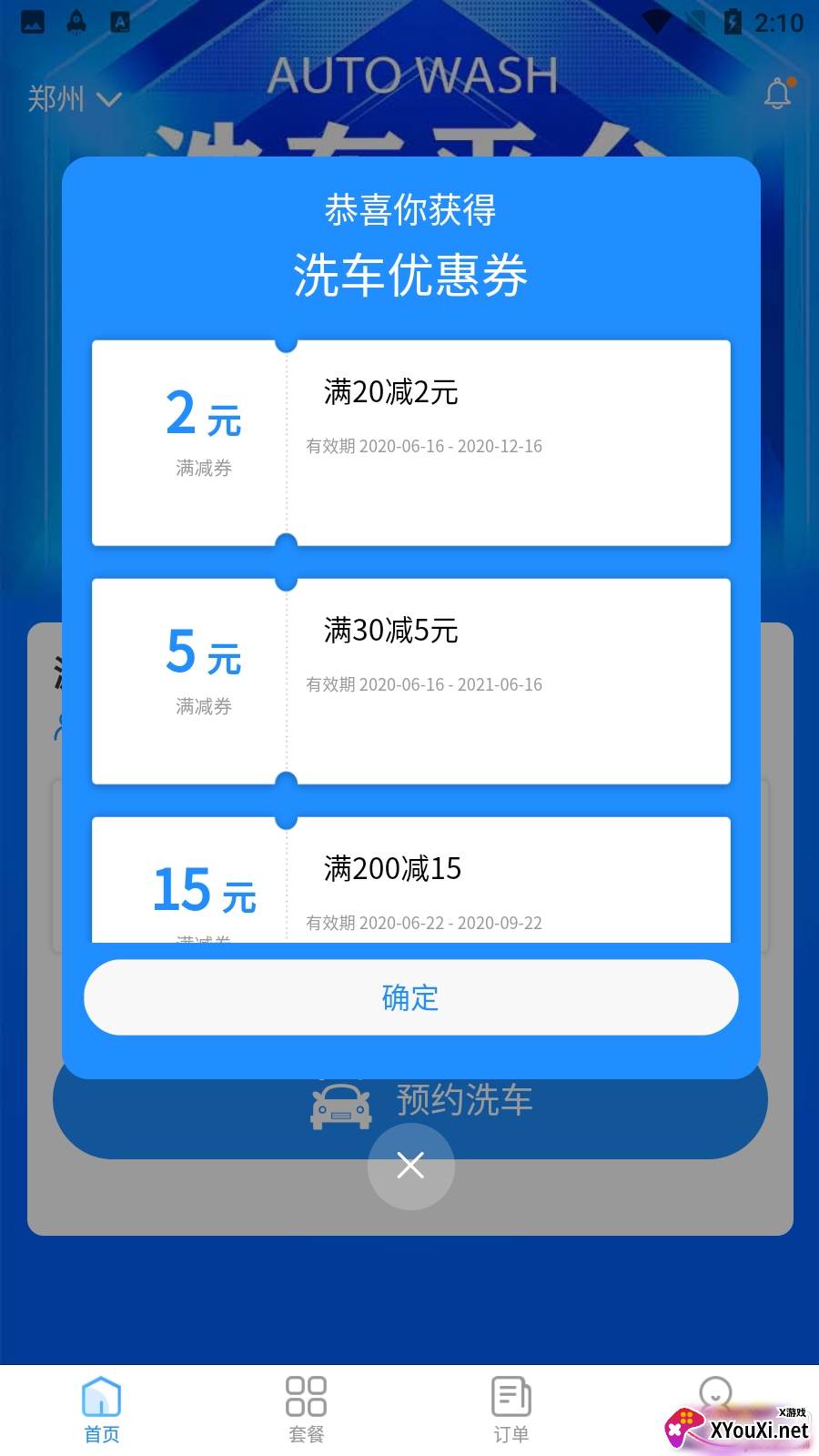Confirm the coupons with 确定 button
This screenshot has height=1456, width=819.
click(410, 997)
